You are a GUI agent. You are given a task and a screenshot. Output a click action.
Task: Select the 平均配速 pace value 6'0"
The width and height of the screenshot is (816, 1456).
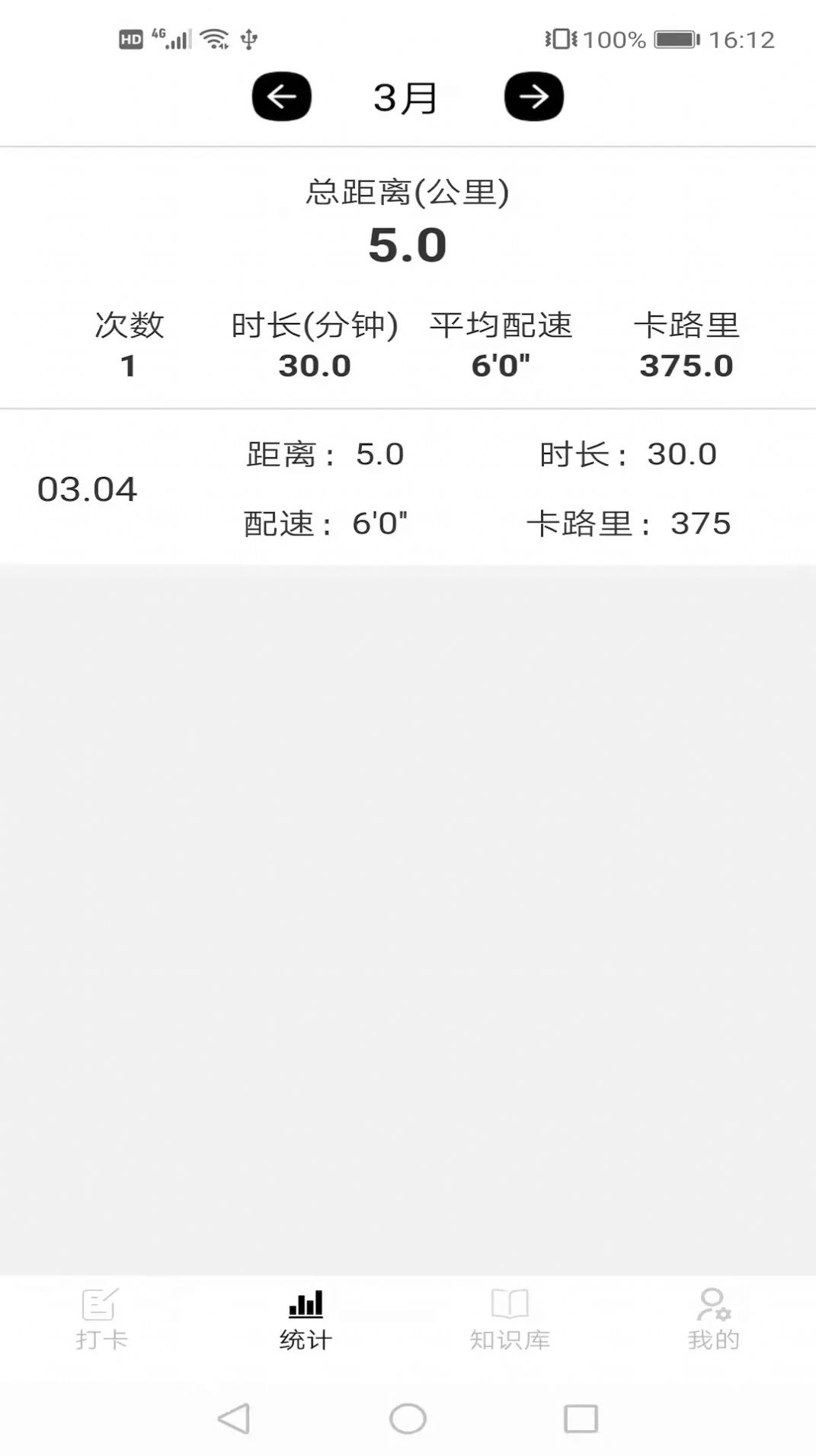tap(501, 366)
